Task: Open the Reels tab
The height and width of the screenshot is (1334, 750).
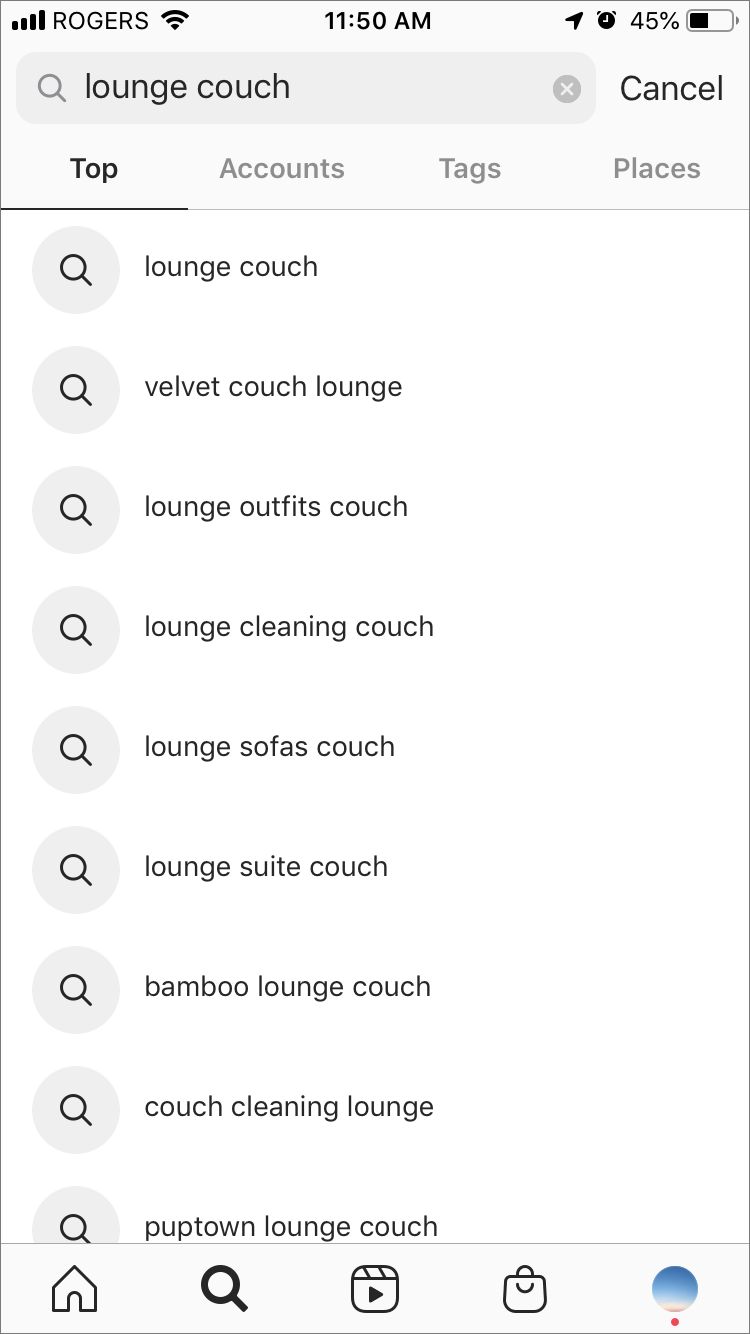Action: (x=375, y=1289)
